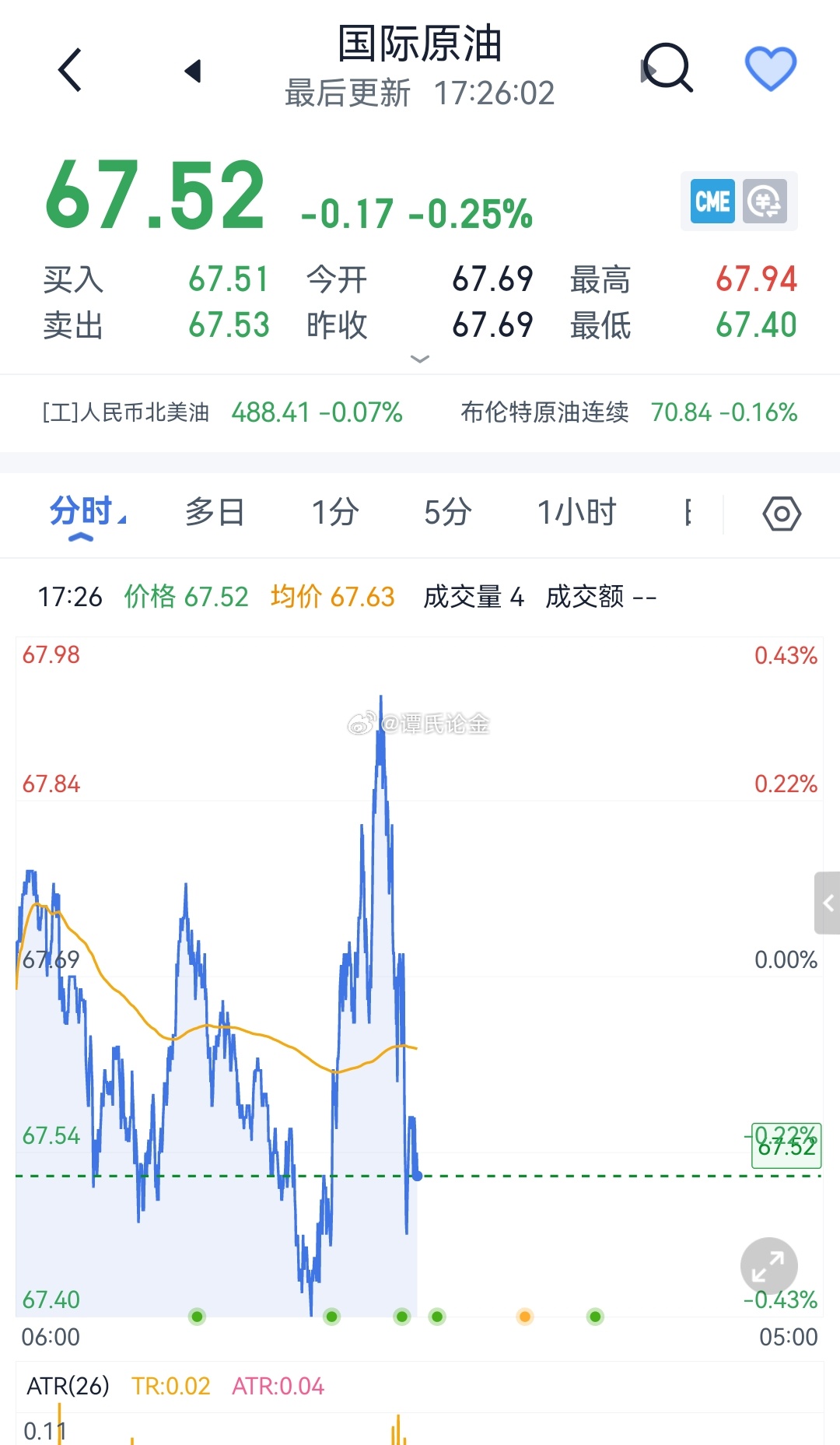Open the search magnifier icon

pos(668,68)
